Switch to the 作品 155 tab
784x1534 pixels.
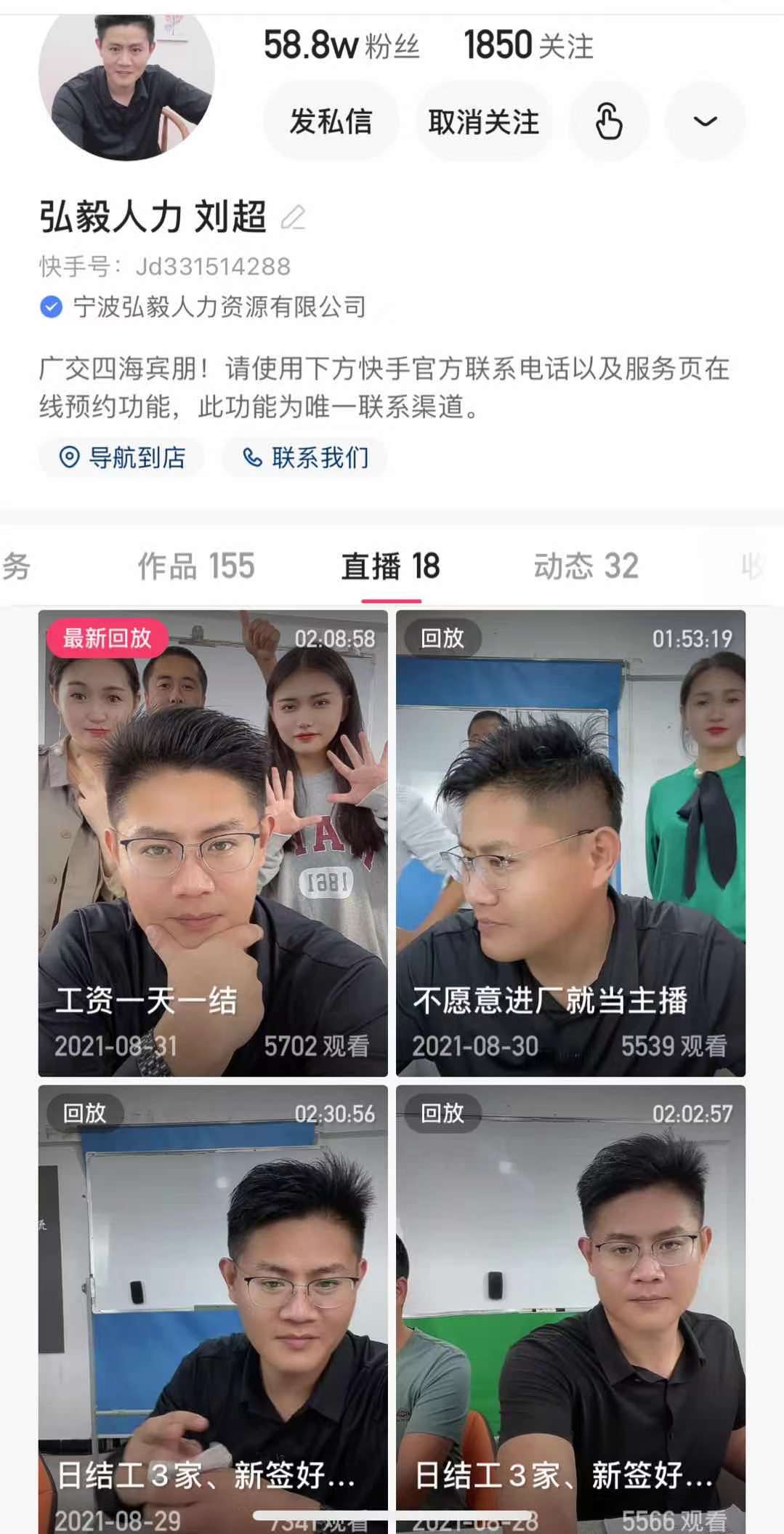(x=196, y=566)
